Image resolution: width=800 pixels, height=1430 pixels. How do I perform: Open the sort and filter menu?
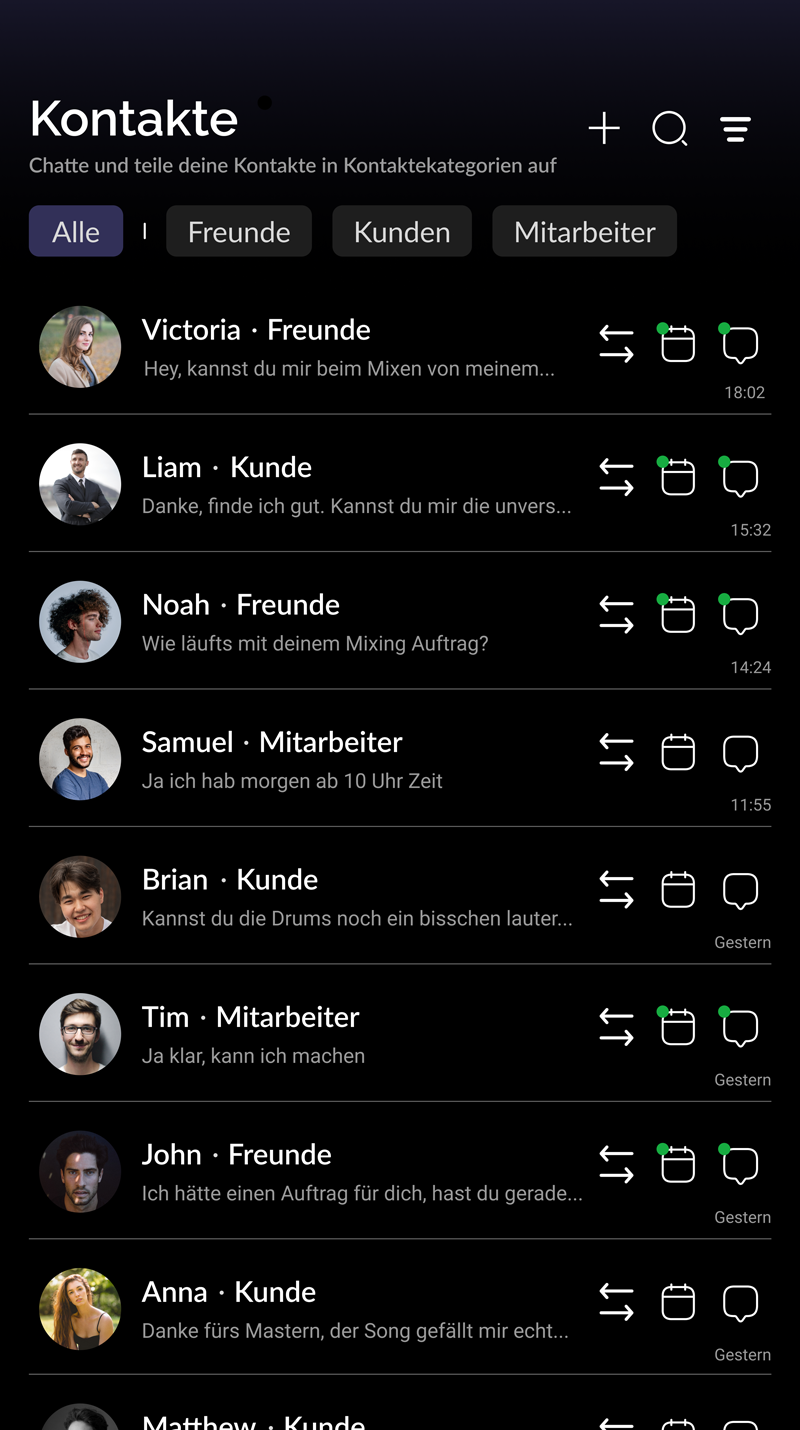(x=736, y=129)
